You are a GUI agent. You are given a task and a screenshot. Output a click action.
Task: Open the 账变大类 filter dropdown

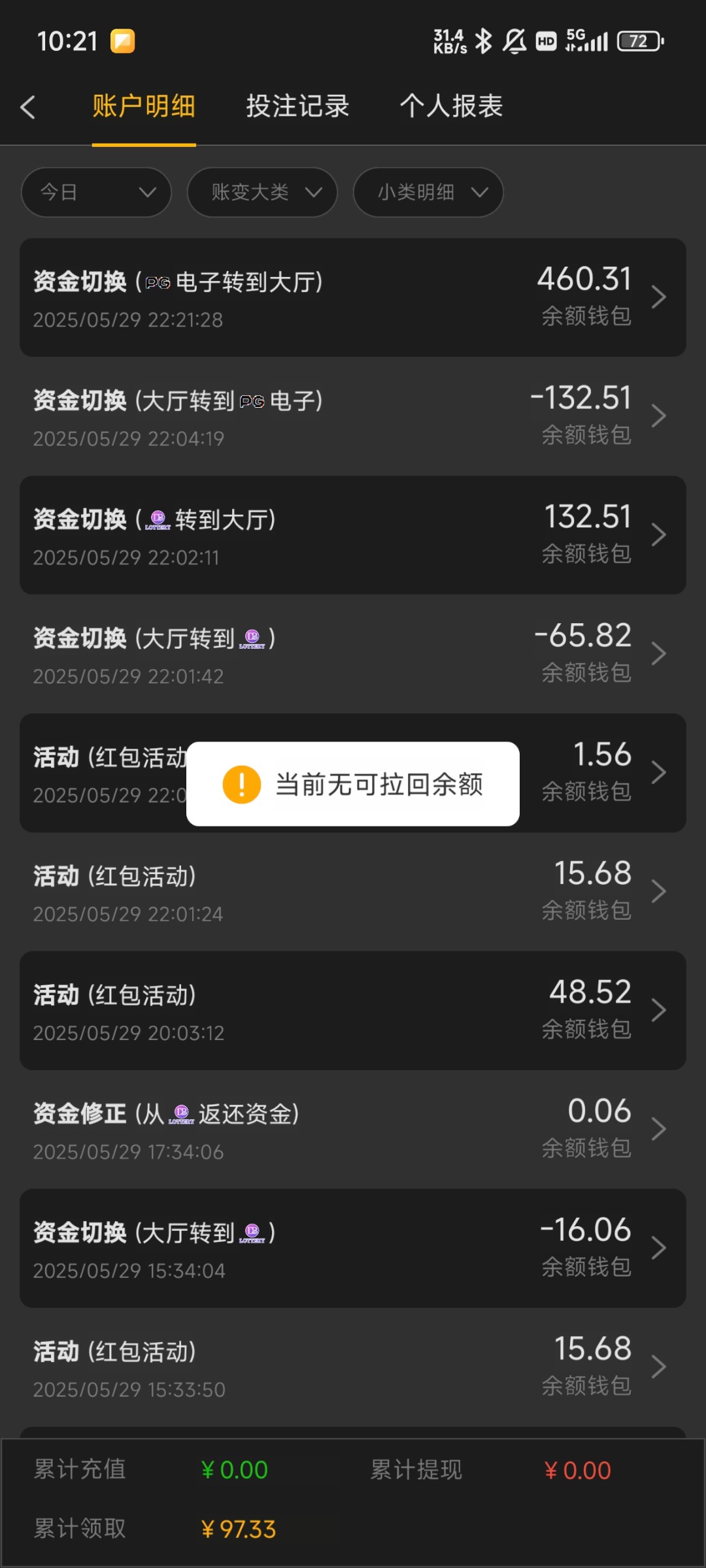(x=262, y=192)
